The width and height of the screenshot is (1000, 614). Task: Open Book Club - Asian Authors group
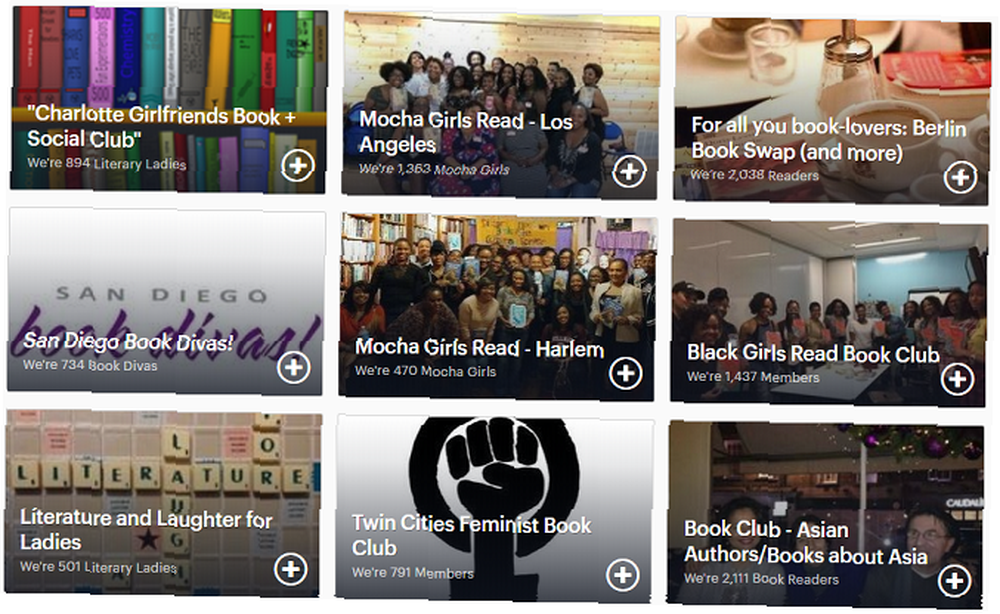(805, 542)
